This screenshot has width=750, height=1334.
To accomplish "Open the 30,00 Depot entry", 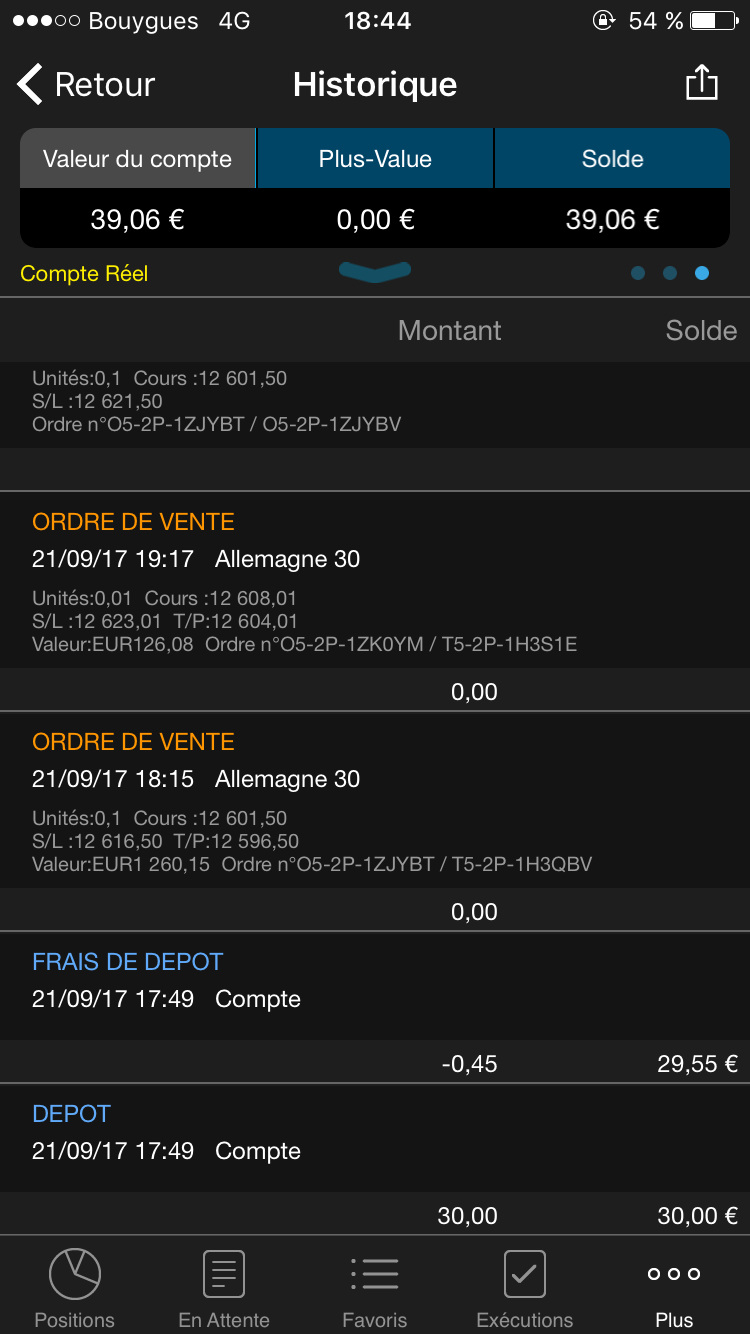I will [x=375, y=1140].
